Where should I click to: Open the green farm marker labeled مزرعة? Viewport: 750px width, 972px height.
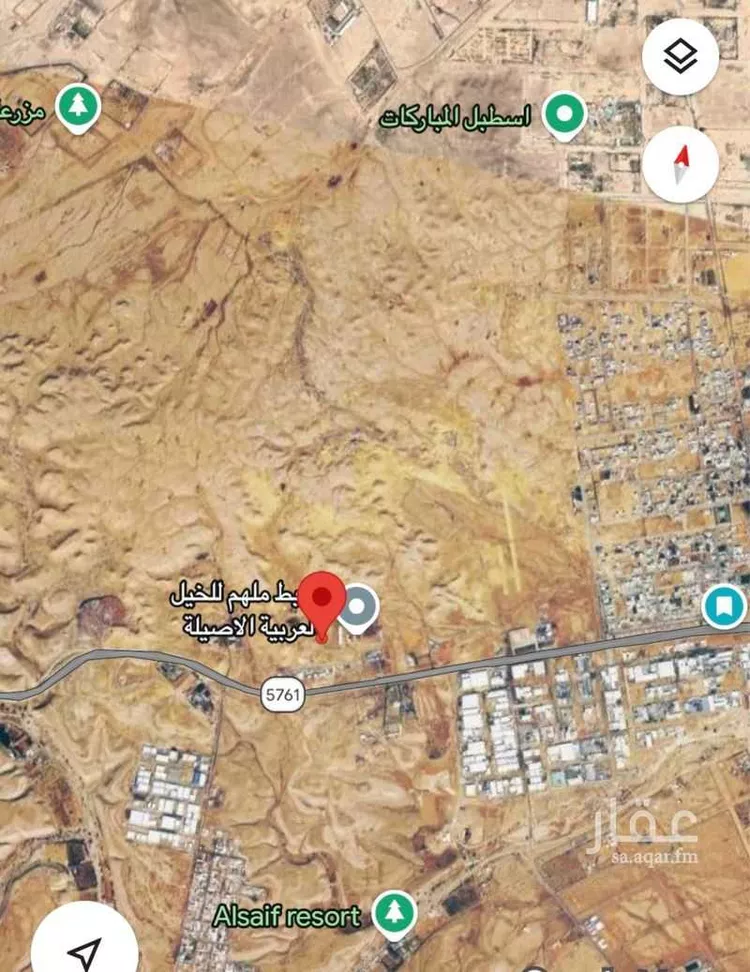[78, 107]
